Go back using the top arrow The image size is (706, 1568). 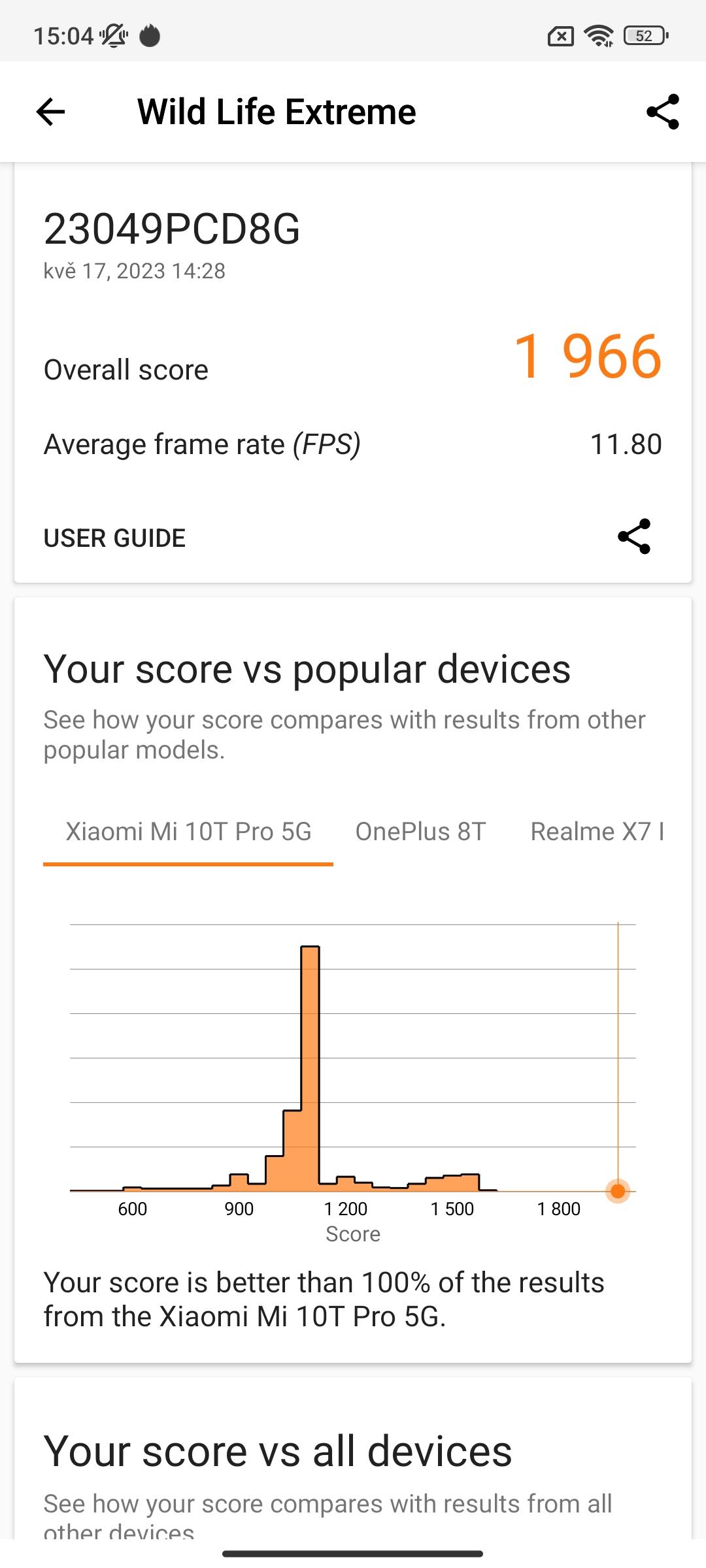(x=50, y=112)
